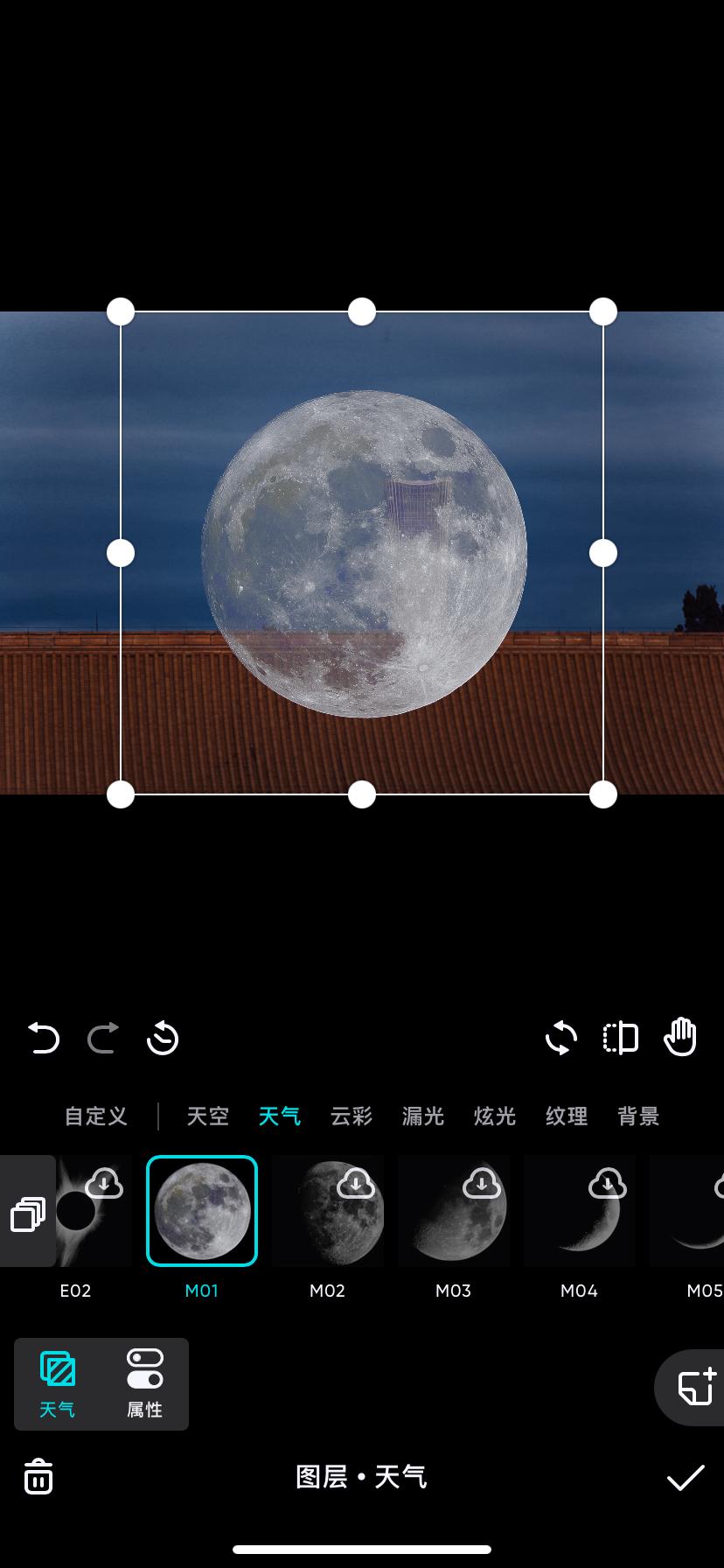Tap the rotate layer icon
724x1568 pixels.
tap(560, 1038)
